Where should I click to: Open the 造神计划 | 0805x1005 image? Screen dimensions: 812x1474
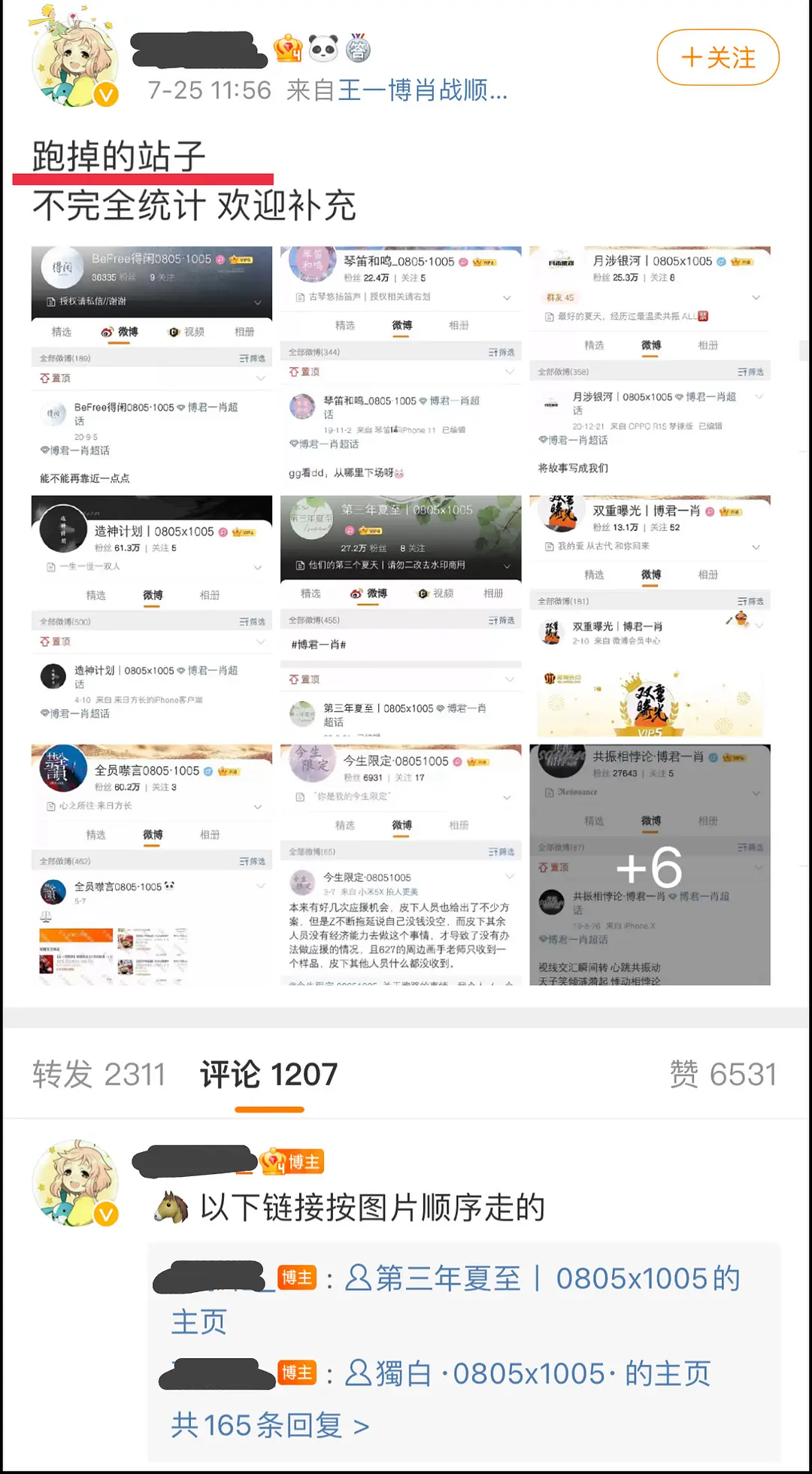point(151,615)
